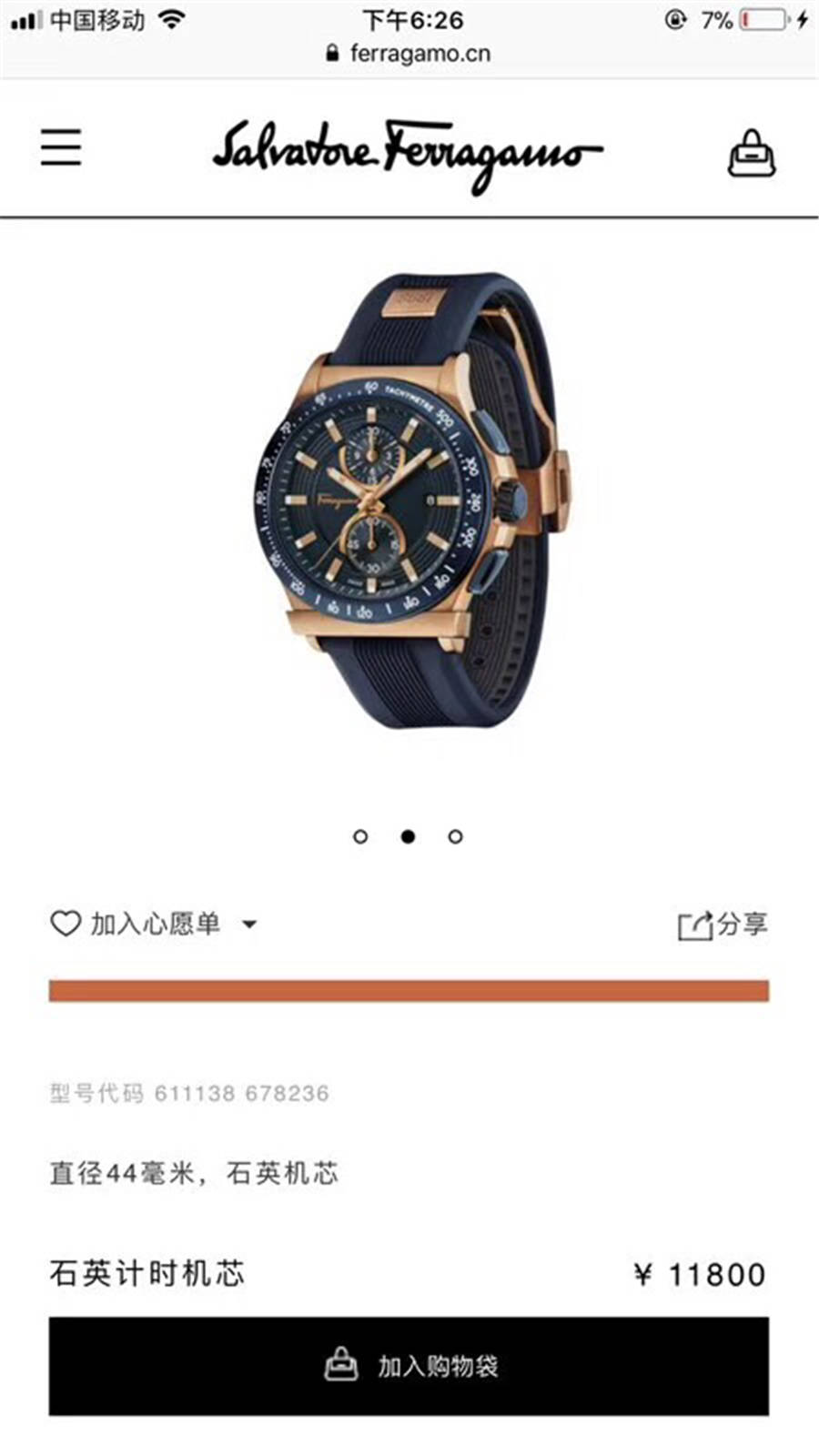This screenshot has width=819, height=1456.
Task: Go to homepage via Salvatore Ferragamo logo
Action: click(x=407, y=155)
